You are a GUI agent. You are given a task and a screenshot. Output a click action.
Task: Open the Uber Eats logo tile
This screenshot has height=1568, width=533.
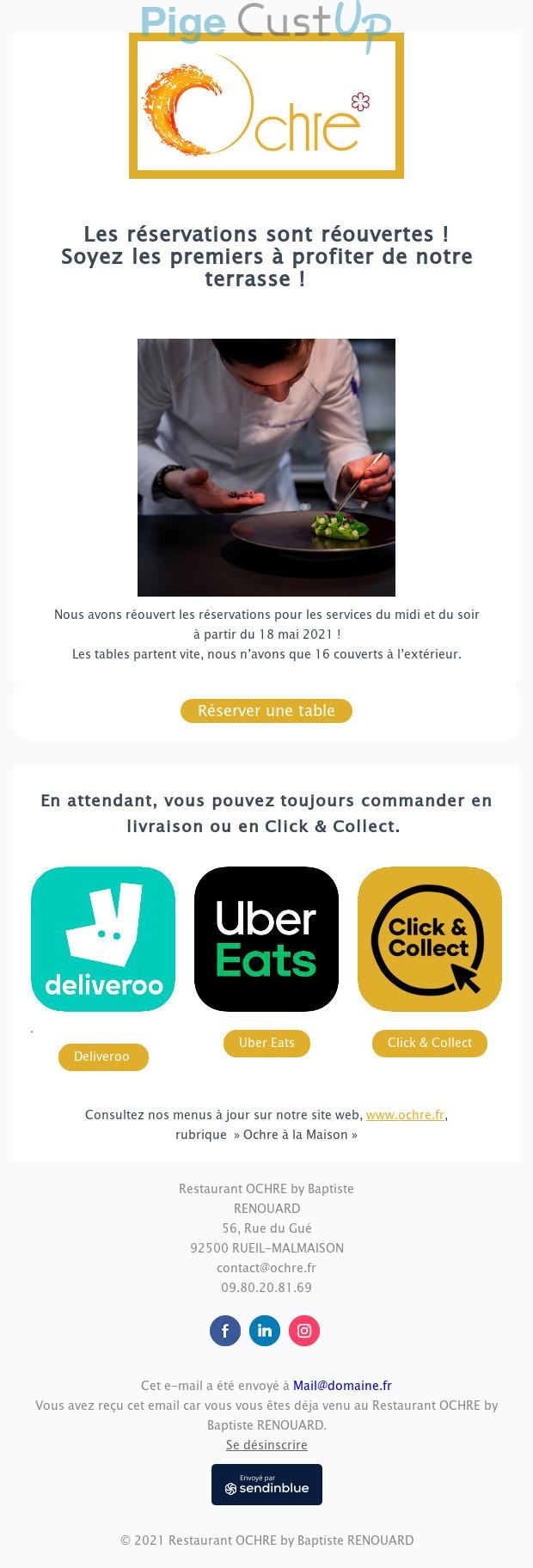[x=266, y=939]
